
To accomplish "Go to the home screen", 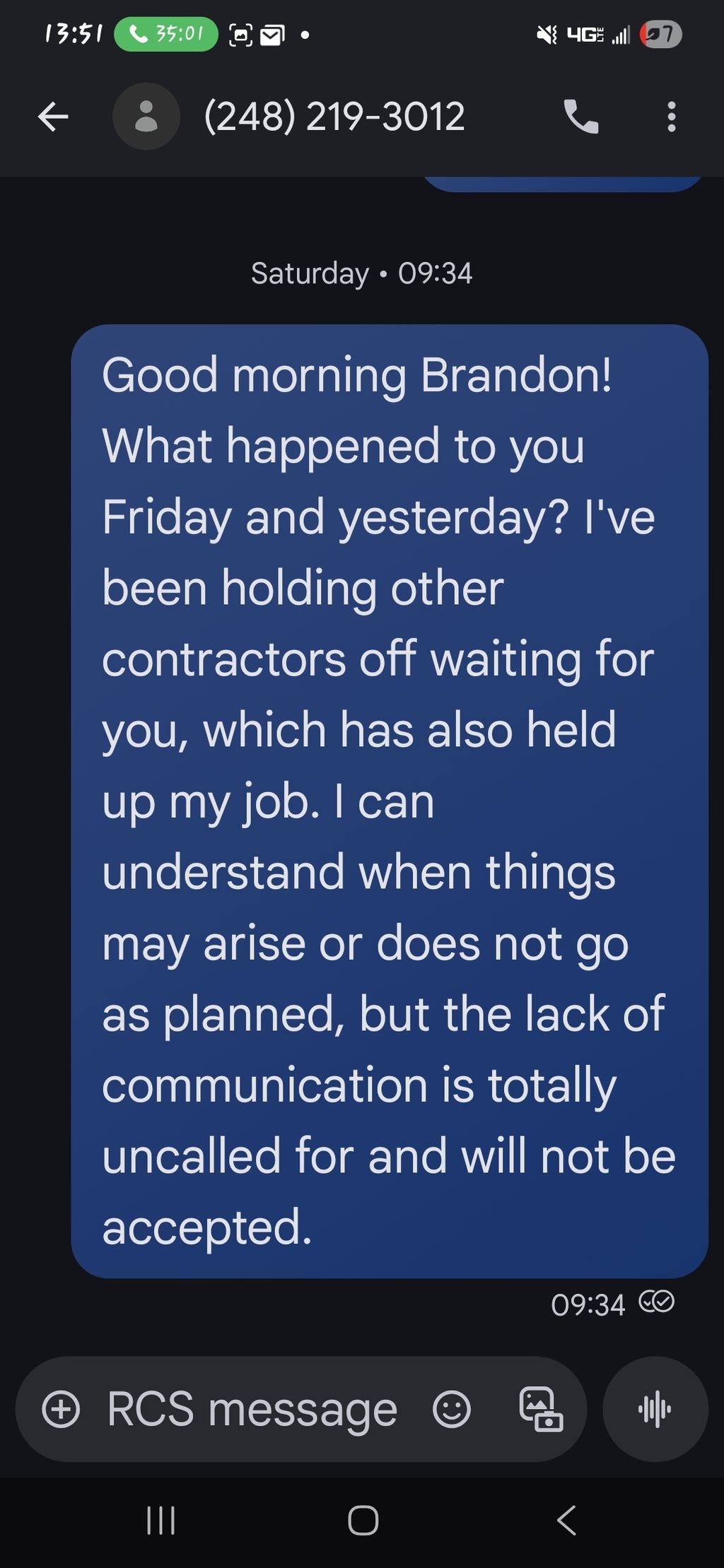I will 363,1520.
